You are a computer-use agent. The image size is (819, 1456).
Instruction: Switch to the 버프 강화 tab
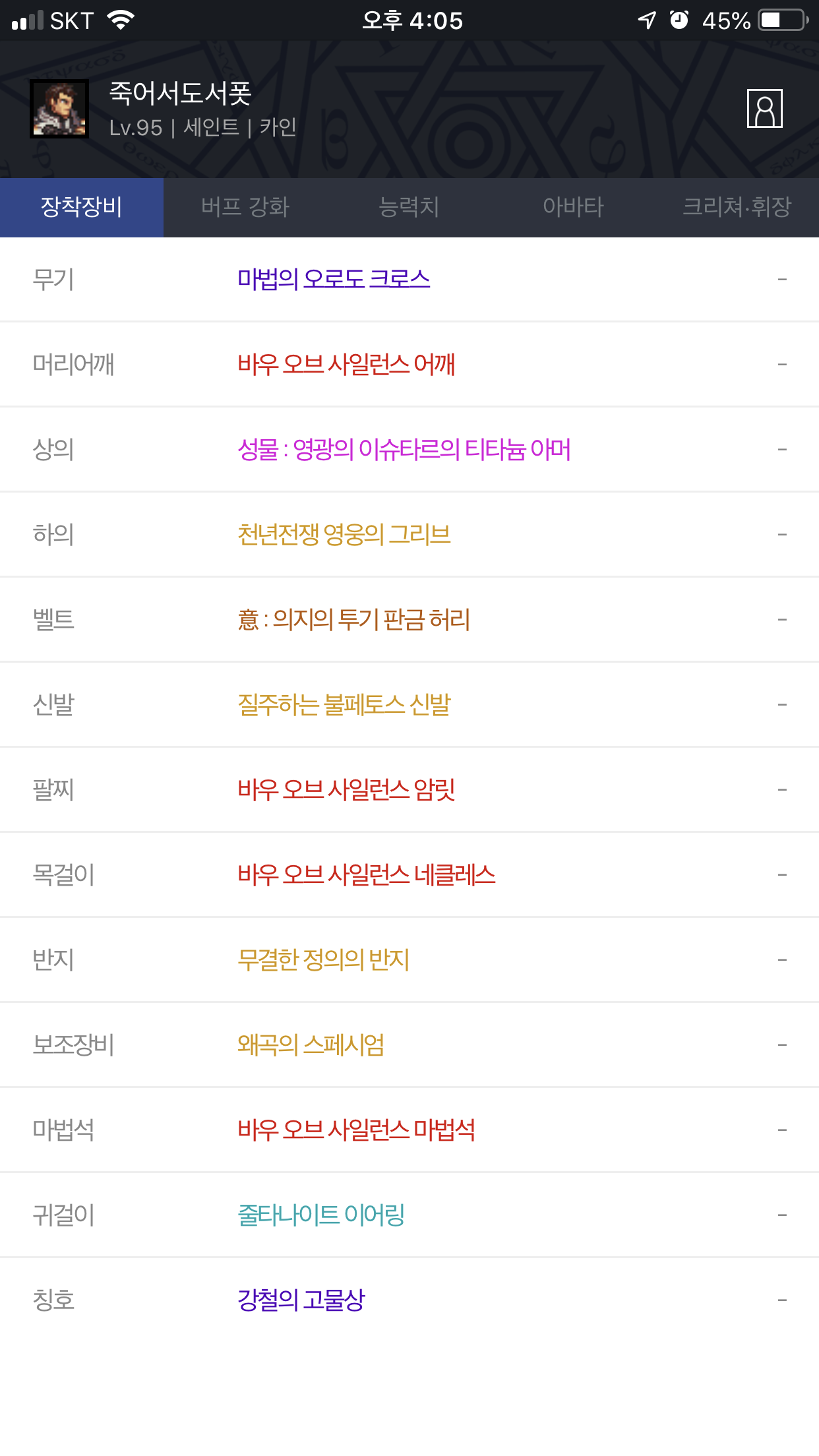245,207
